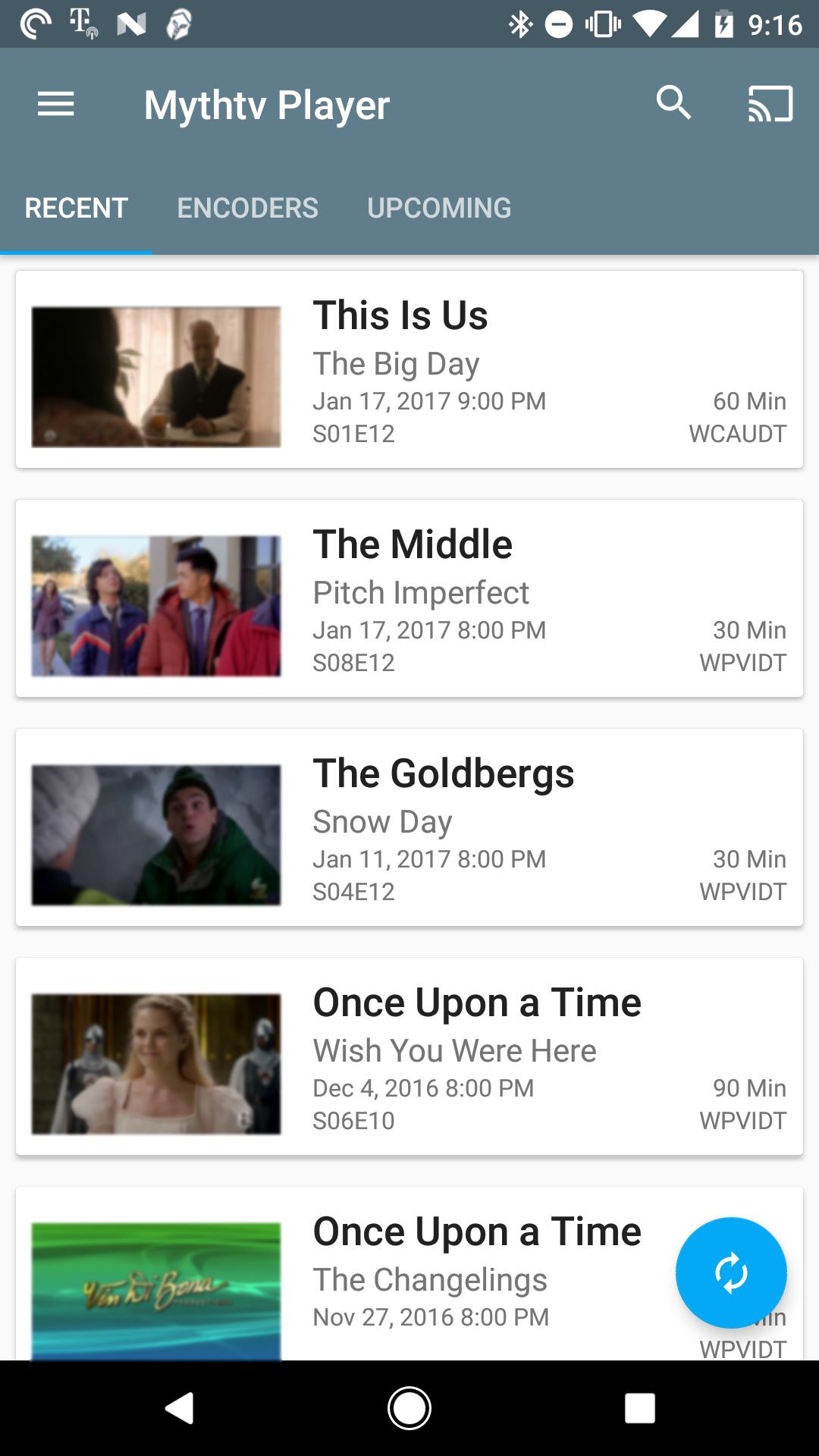This screenshot has width=819, height=1456.
Task: Go to the system home screen
Action: pos(409,1408)
